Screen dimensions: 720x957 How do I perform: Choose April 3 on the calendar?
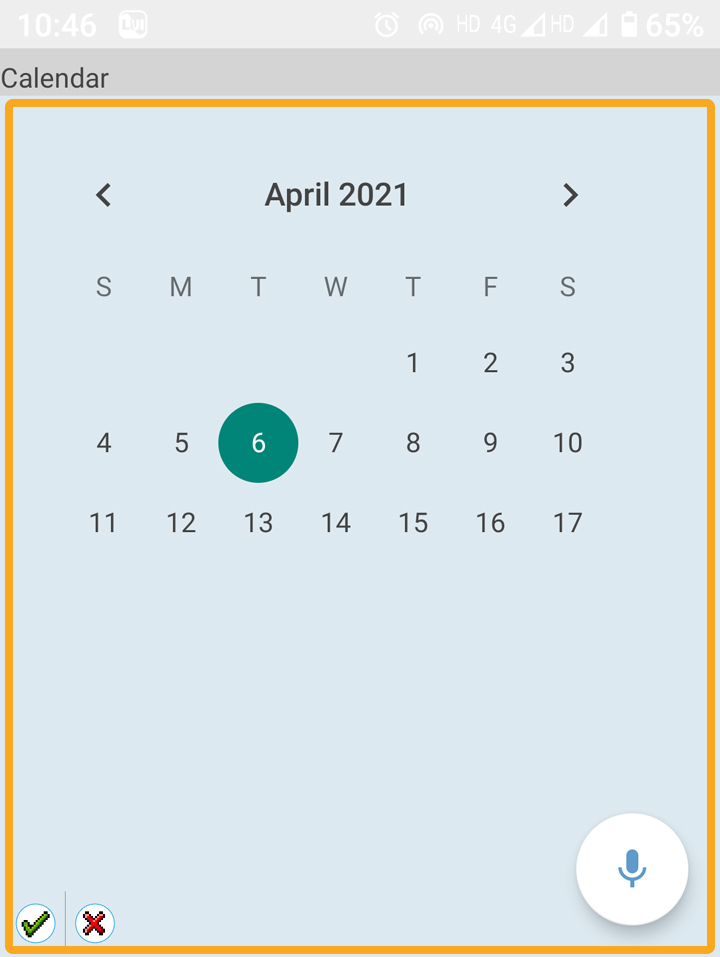[x=567, y=363]
